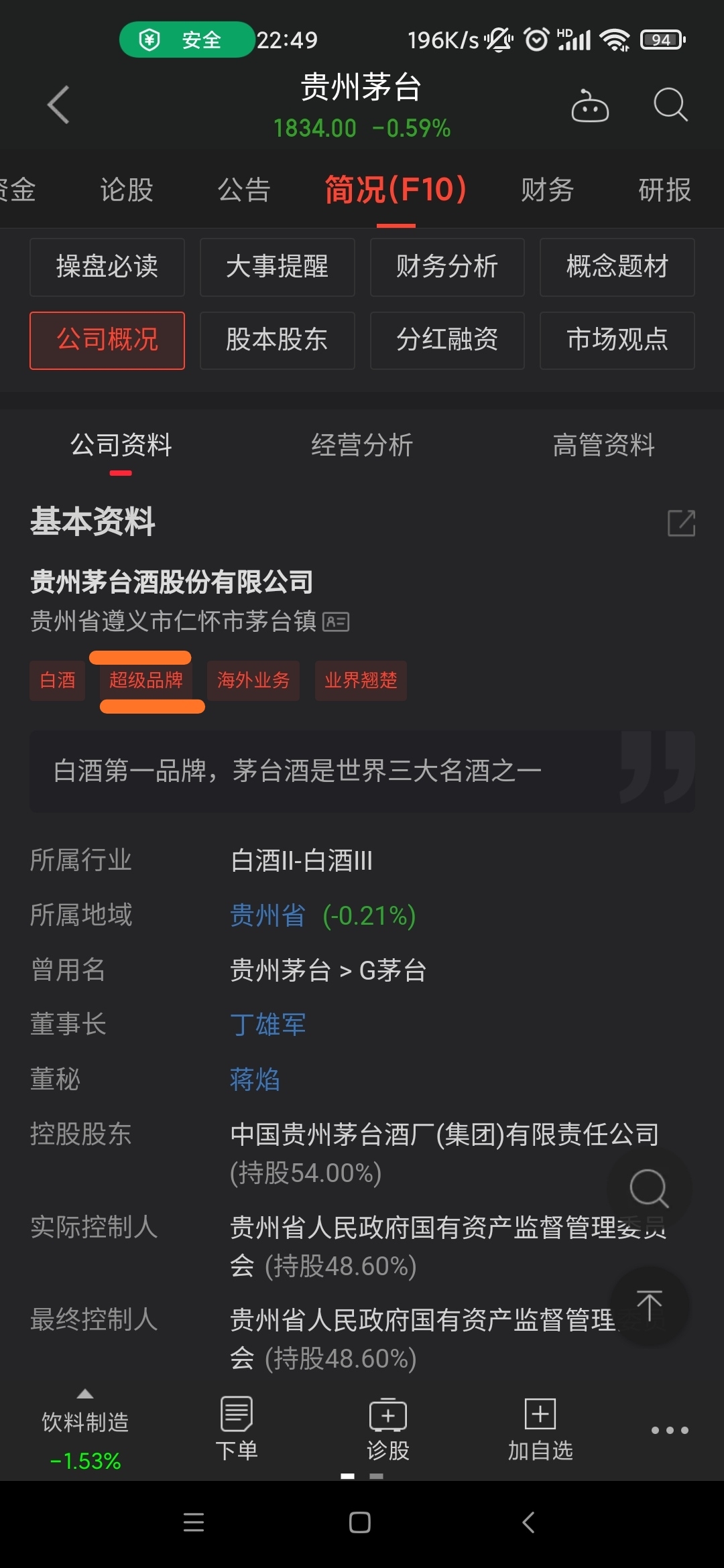Jump back to top with the arrow button
Image resolution: width=724 pixels, height=1568 pixels.
point(649,1305)
